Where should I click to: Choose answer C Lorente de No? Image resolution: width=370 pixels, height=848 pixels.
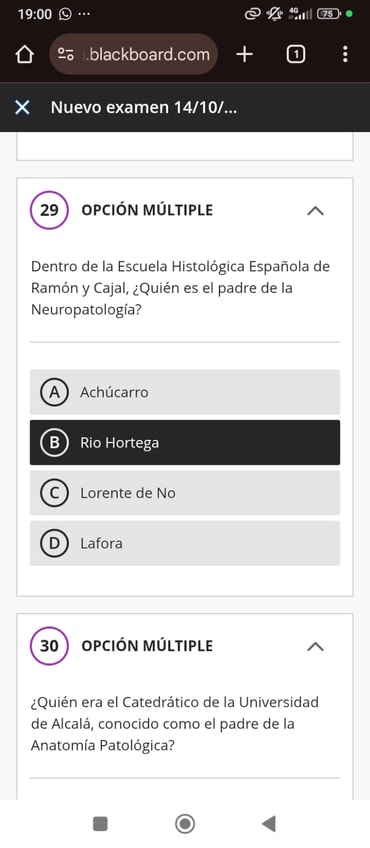(x=185, y=493)
